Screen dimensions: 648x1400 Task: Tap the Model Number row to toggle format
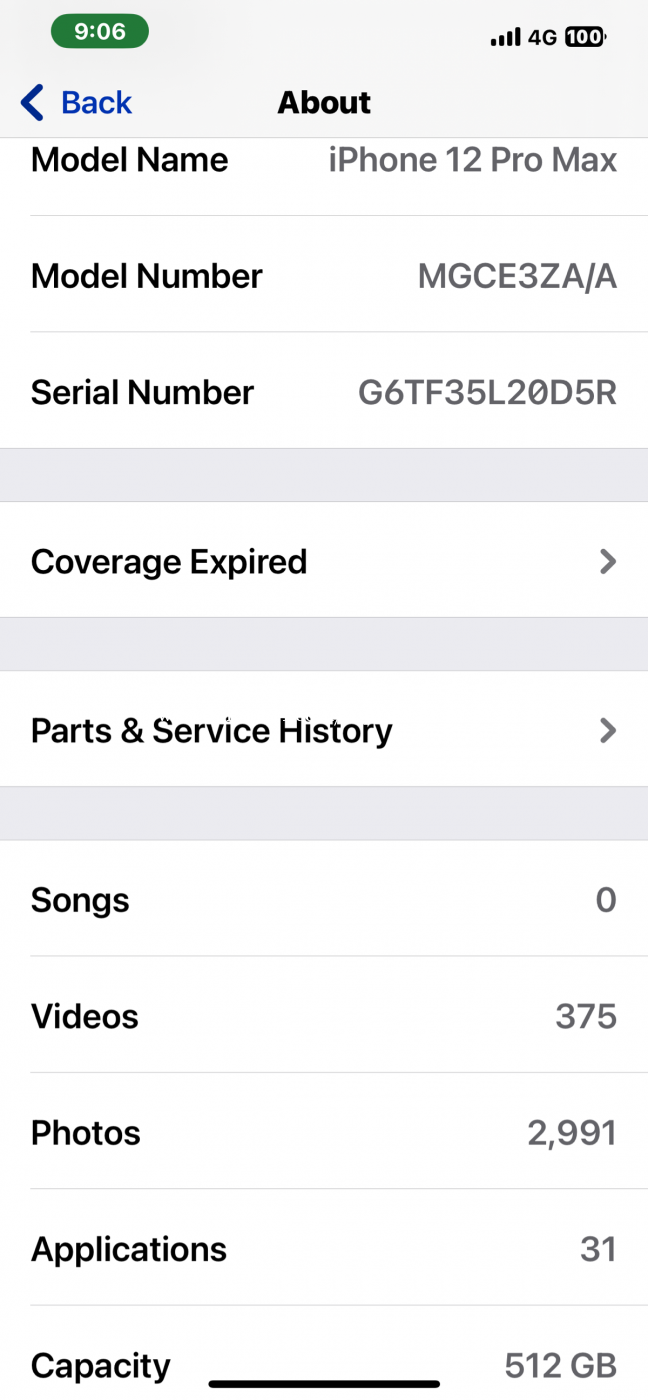[x=324, y=275]
